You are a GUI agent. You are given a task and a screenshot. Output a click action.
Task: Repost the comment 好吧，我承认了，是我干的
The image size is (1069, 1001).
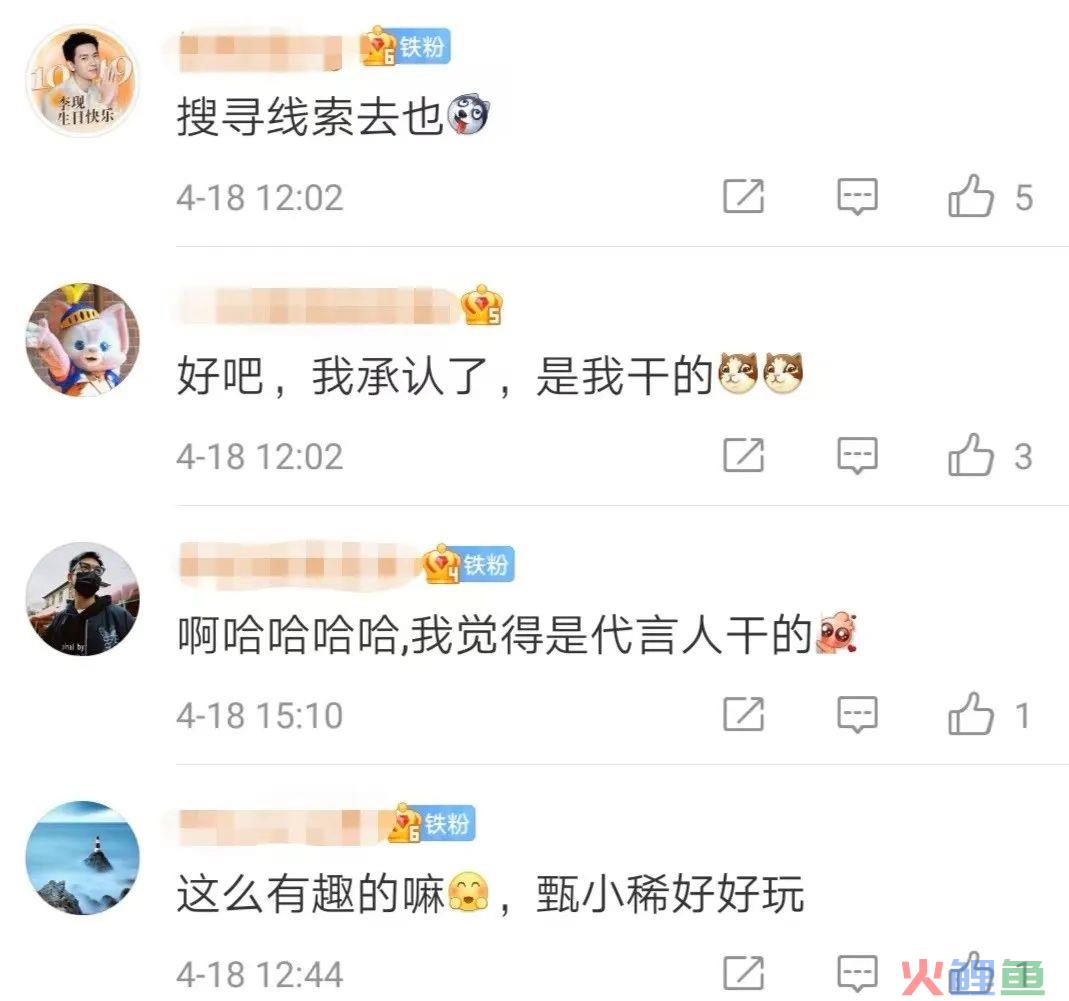click(x=743, y=457)
